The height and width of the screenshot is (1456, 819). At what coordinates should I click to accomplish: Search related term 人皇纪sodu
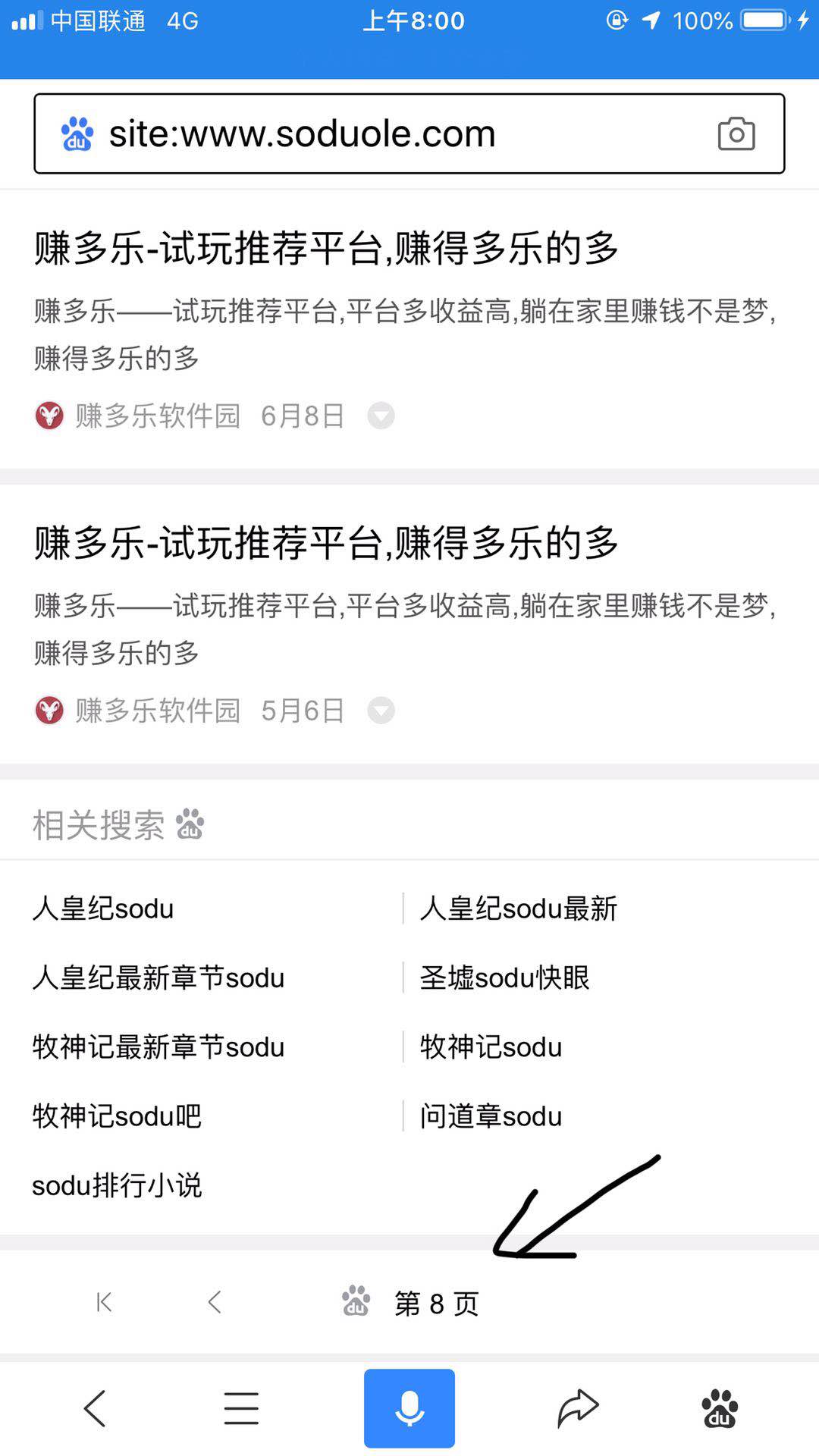click(x=103, y=908)
